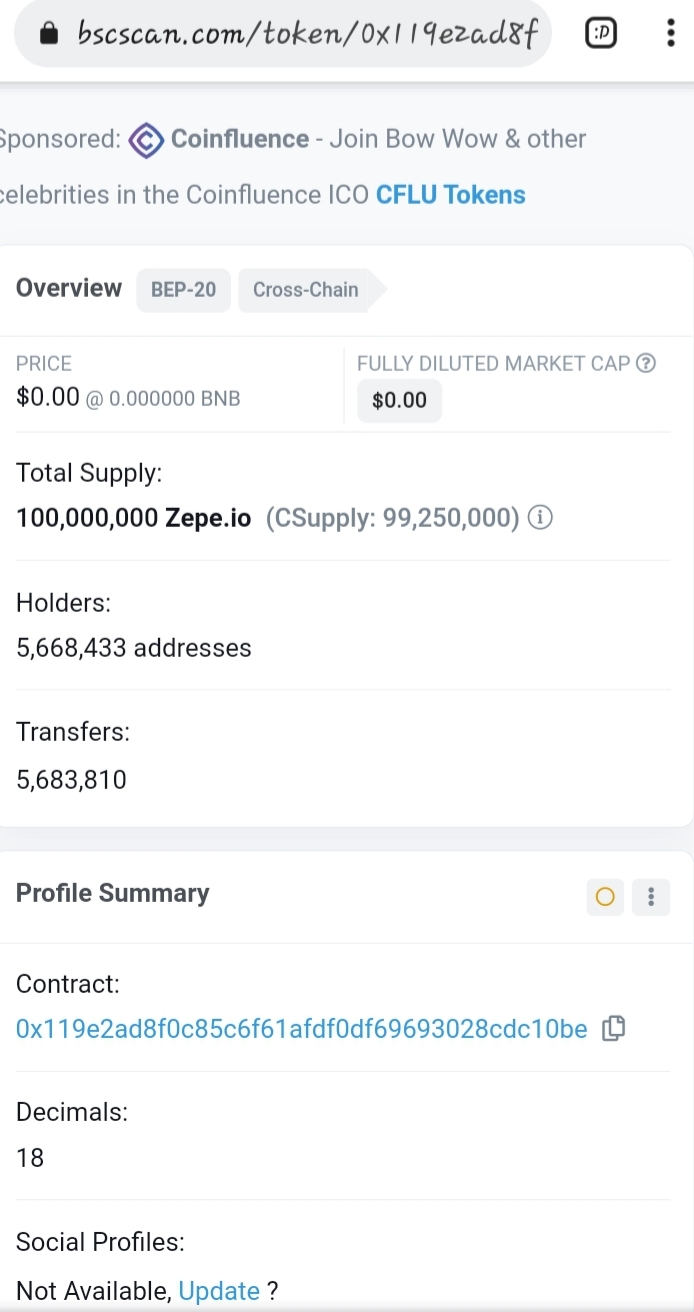
Task: Open the CFLU Tokens sponsored link
Action: (x=451, y=194)
